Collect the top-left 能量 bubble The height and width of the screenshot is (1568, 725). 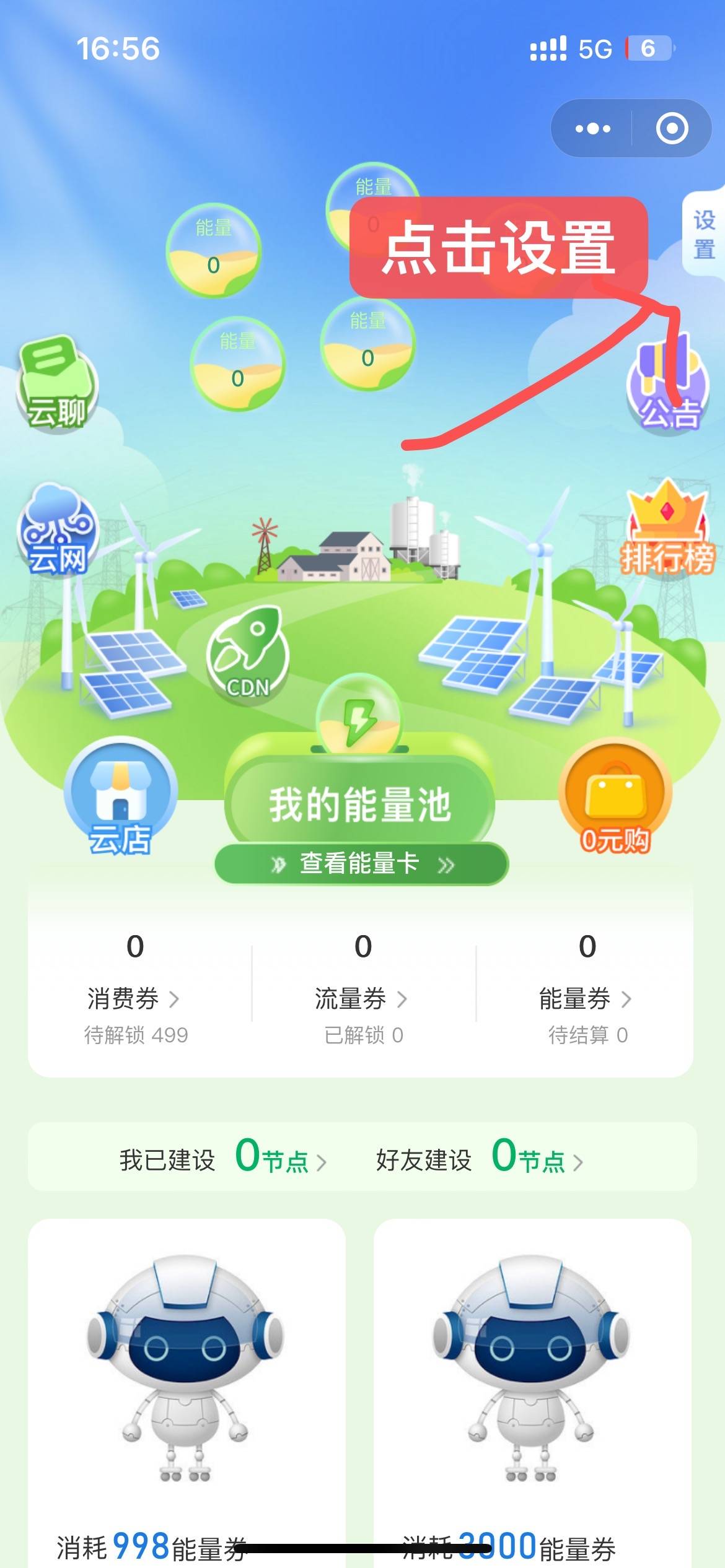[x=214, y=251]
